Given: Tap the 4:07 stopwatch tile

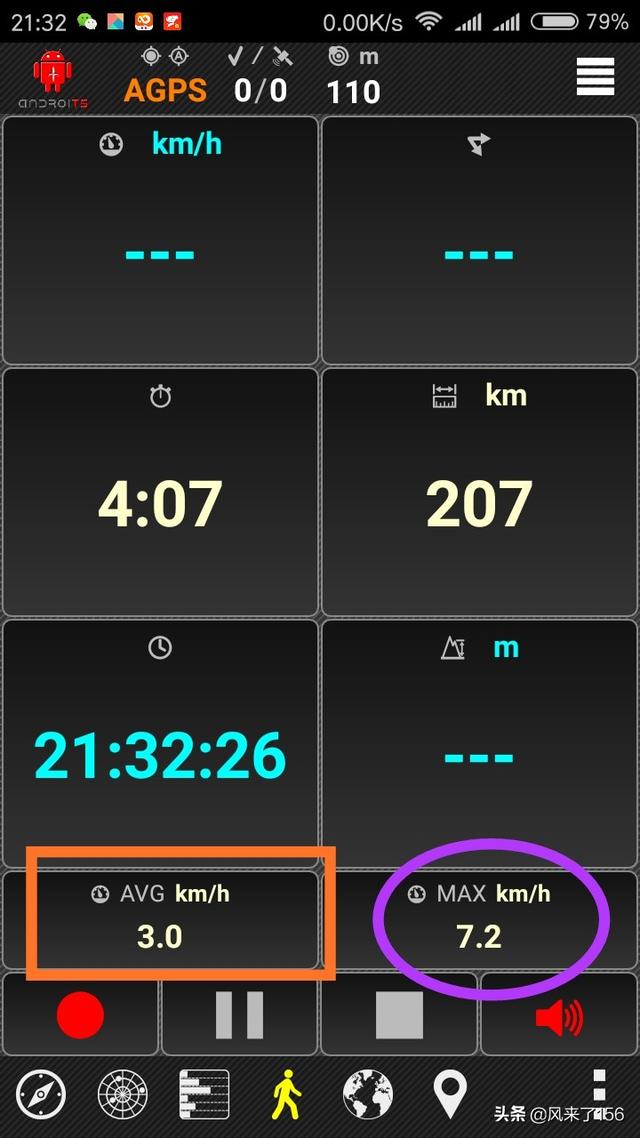Looking at the screenshot, I should pyautogui.click(x=160, y=492).
